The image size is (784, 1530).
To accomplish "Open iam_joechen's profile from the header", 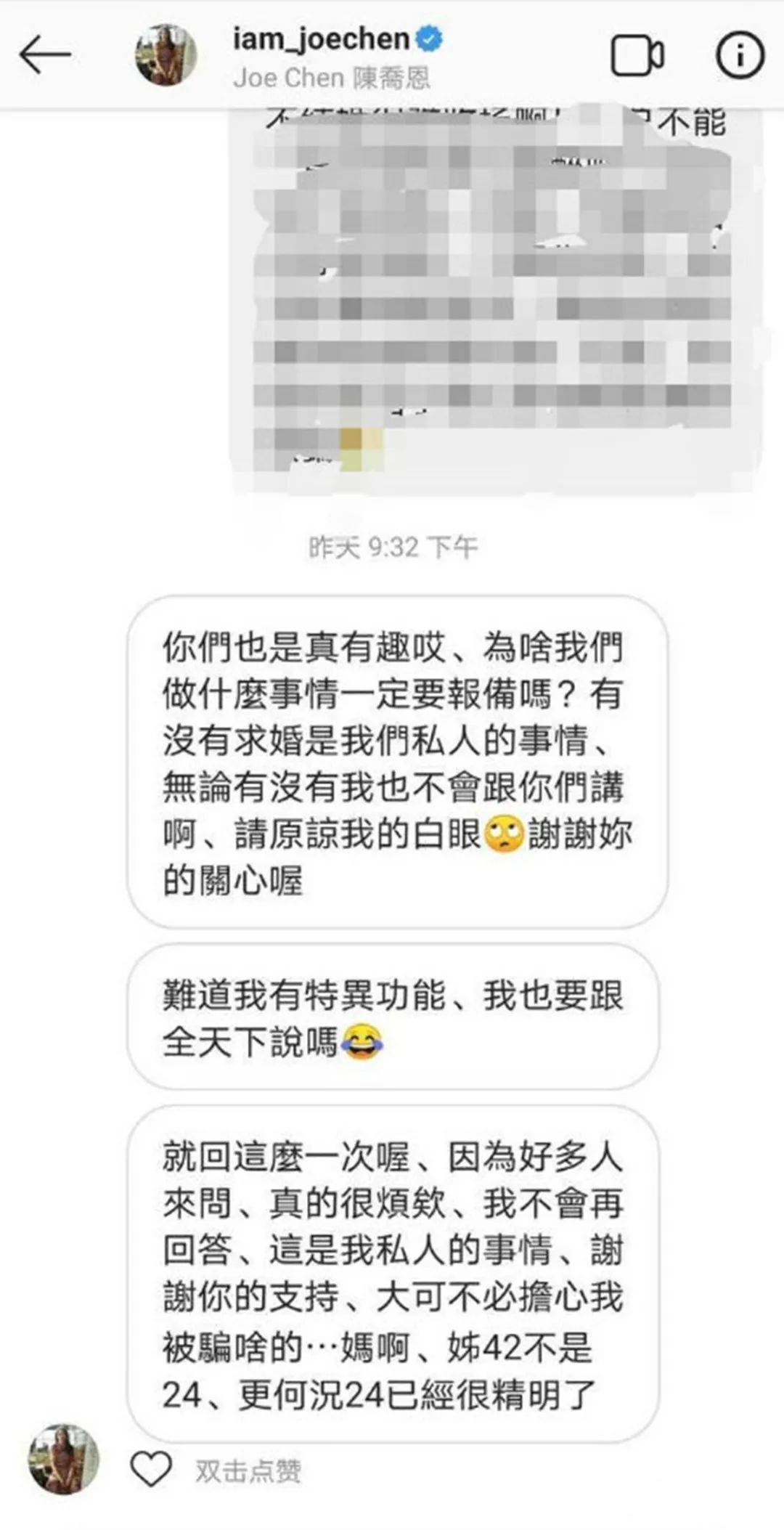I will (x=321, y=40).
